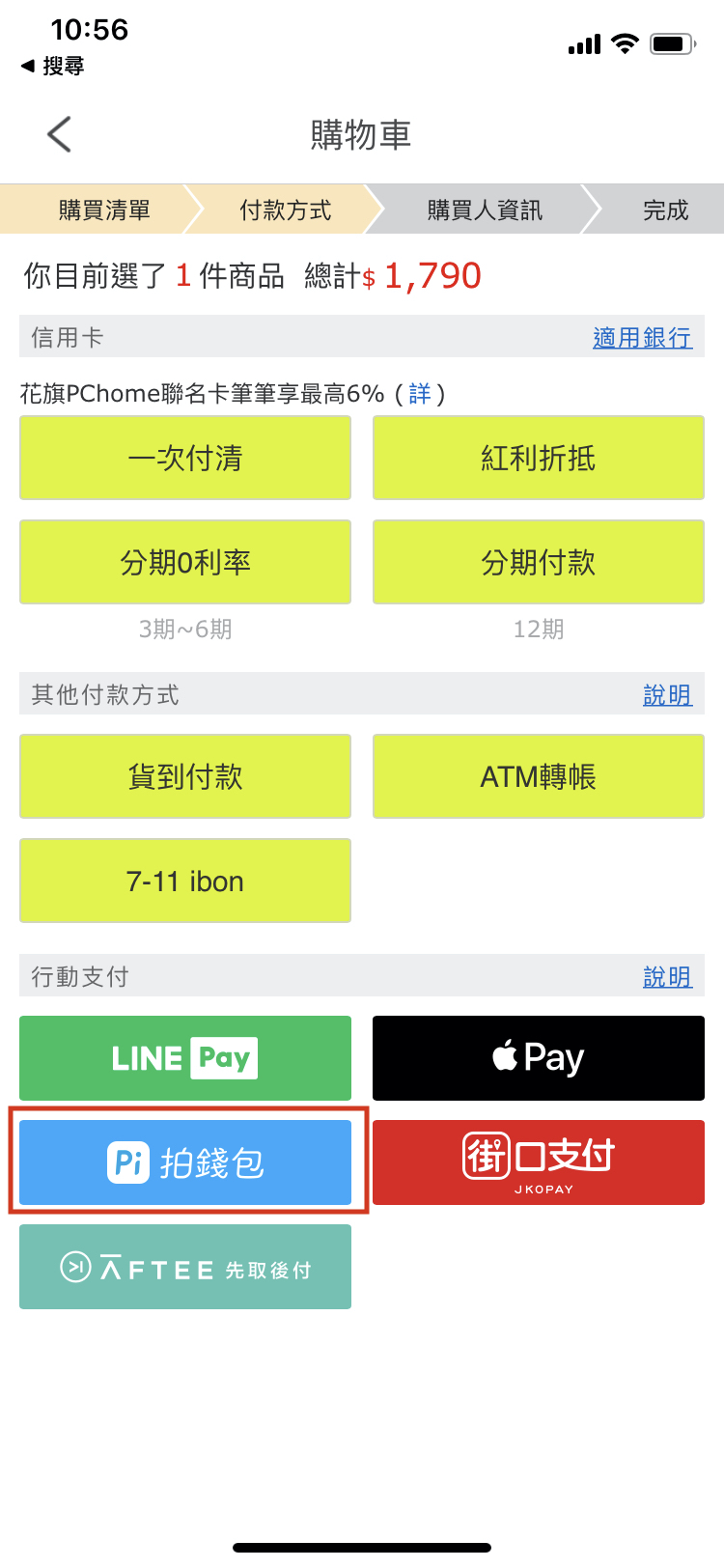The image size is (724, 1568).
Task: Open 說明 for 其他付款方式
Action: point(667,694)
